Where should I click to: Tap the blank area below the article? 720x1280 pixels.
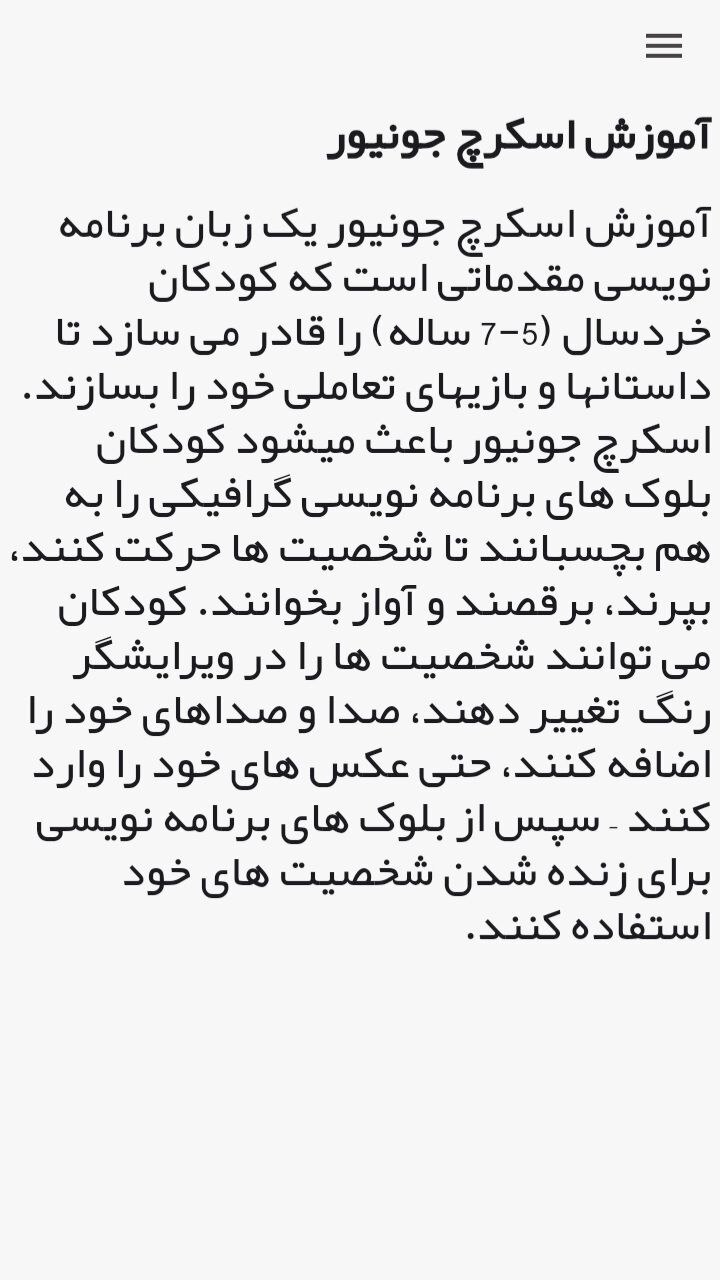[360, 1100]
